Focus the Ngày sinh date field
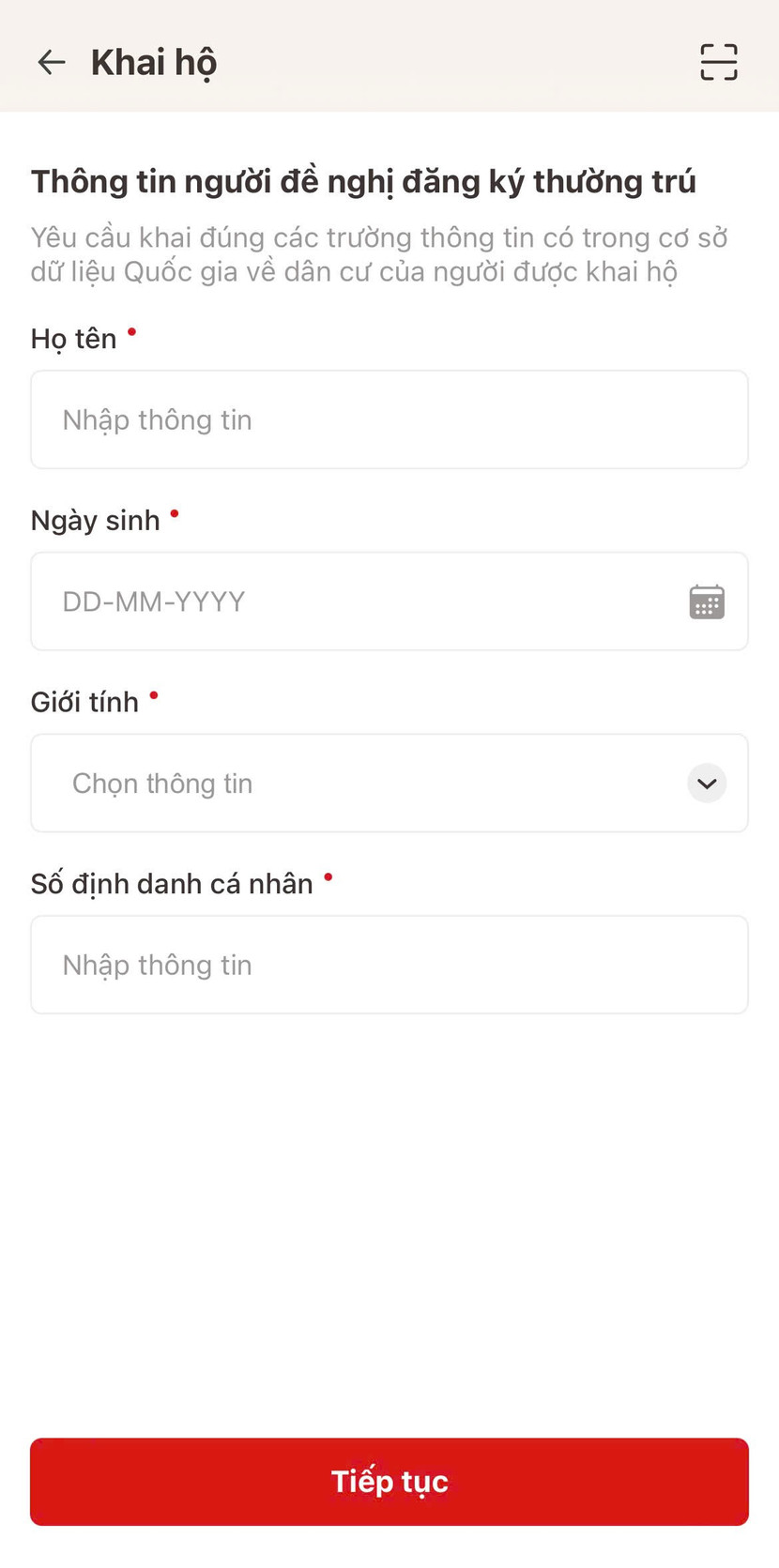The height and width of the screenshot is (1568, 779). [357, 601]
